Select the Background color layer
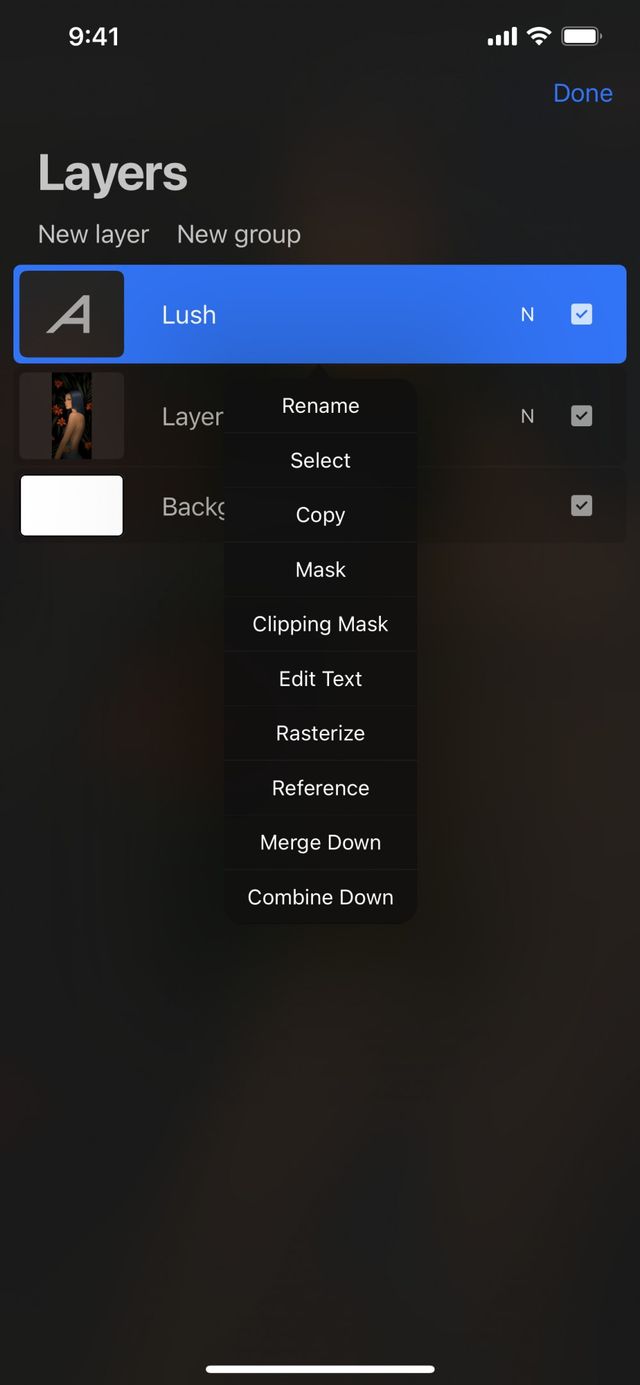 point(72,506)
